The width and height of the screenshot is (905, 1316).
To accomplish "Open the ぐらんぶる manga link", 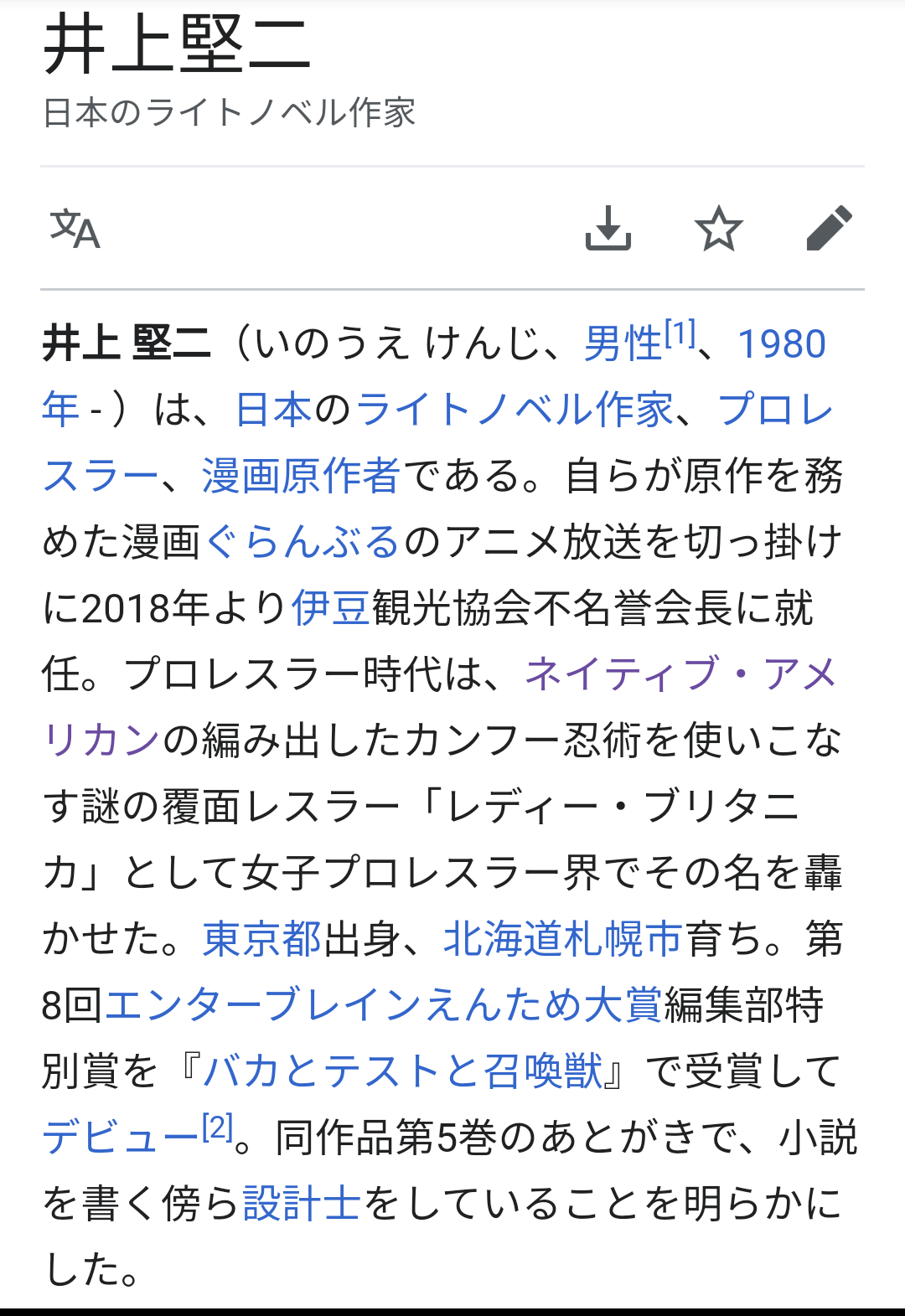I will point(303,542).
